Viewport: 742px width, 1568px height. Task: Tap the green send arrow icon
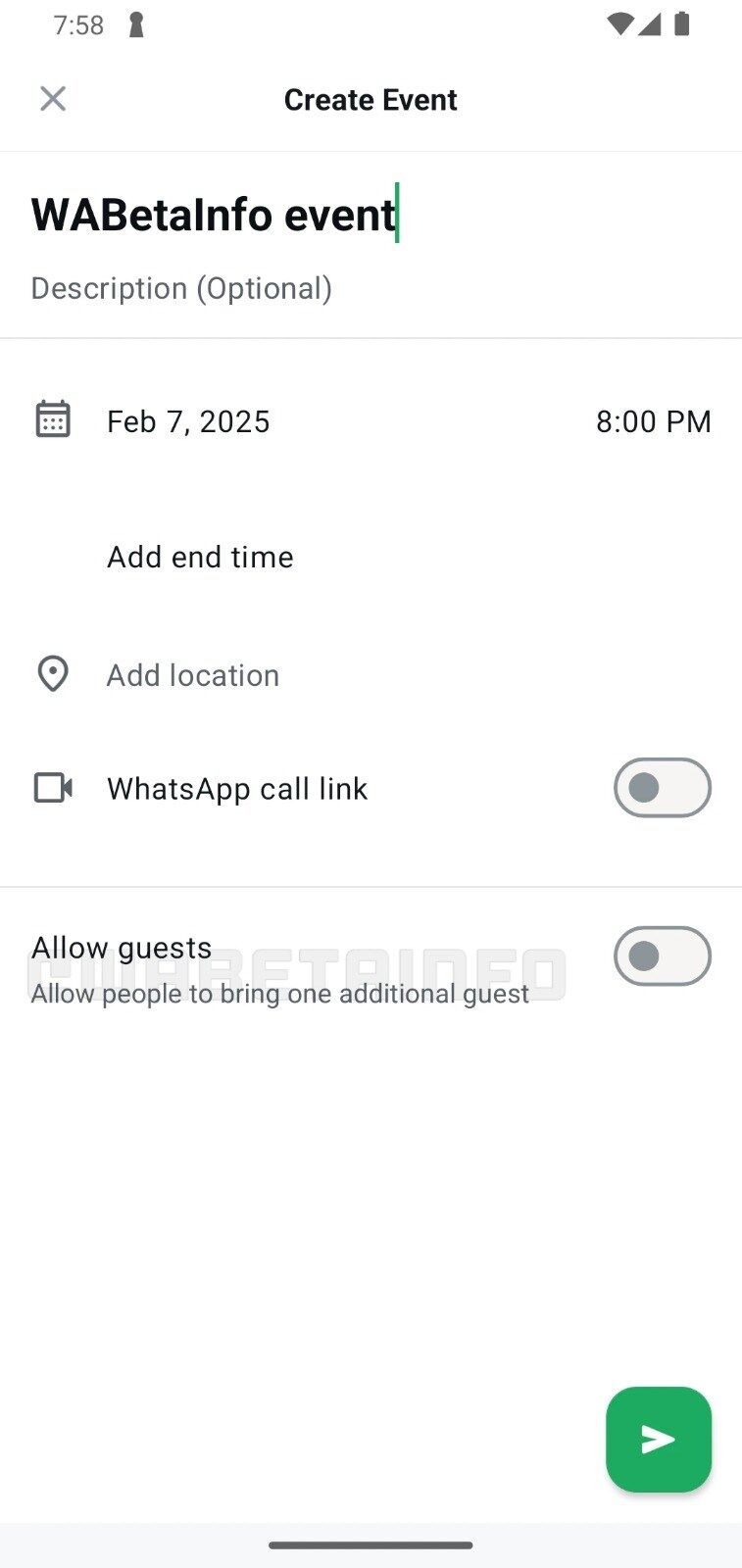pos(658,1440)
